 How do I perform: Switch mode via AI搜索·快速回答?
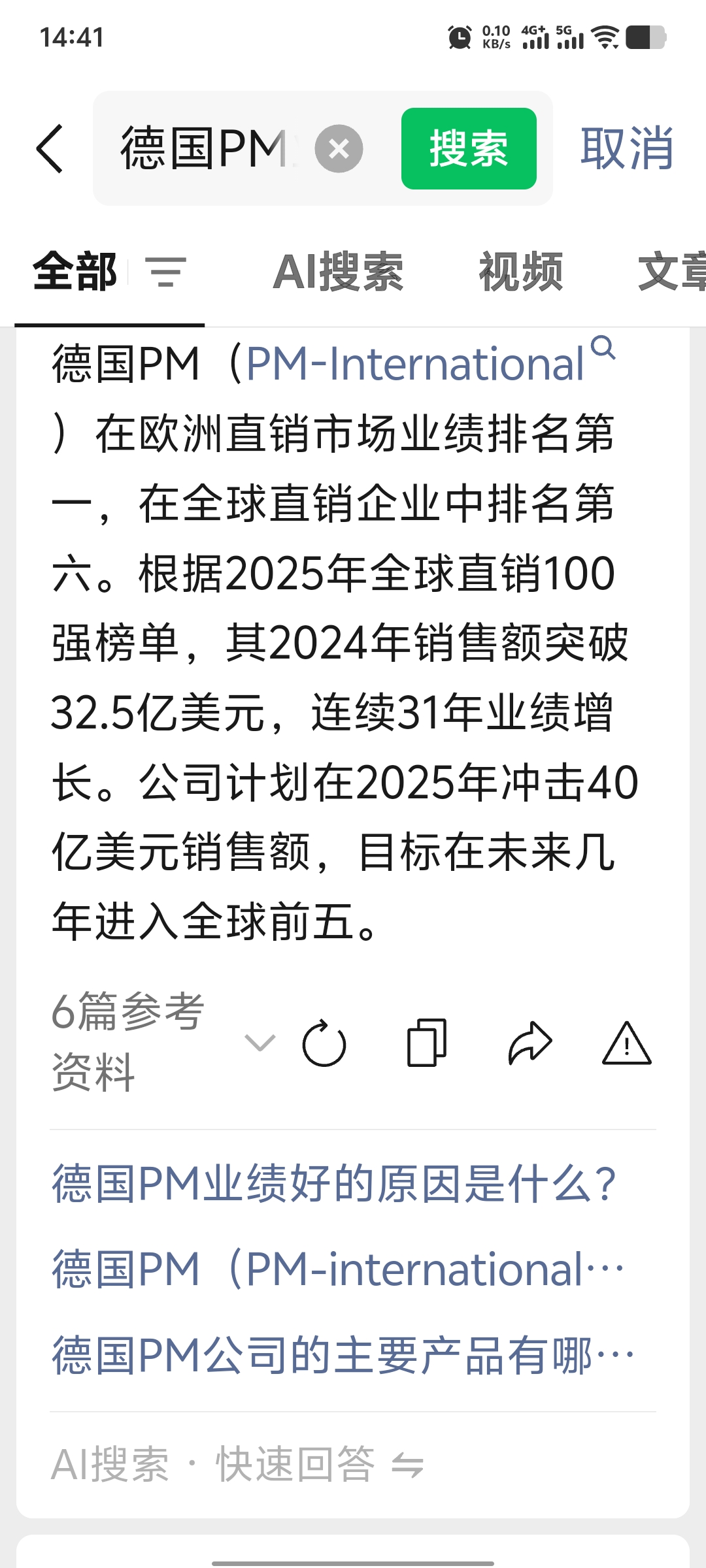(x=238, y=1464)
